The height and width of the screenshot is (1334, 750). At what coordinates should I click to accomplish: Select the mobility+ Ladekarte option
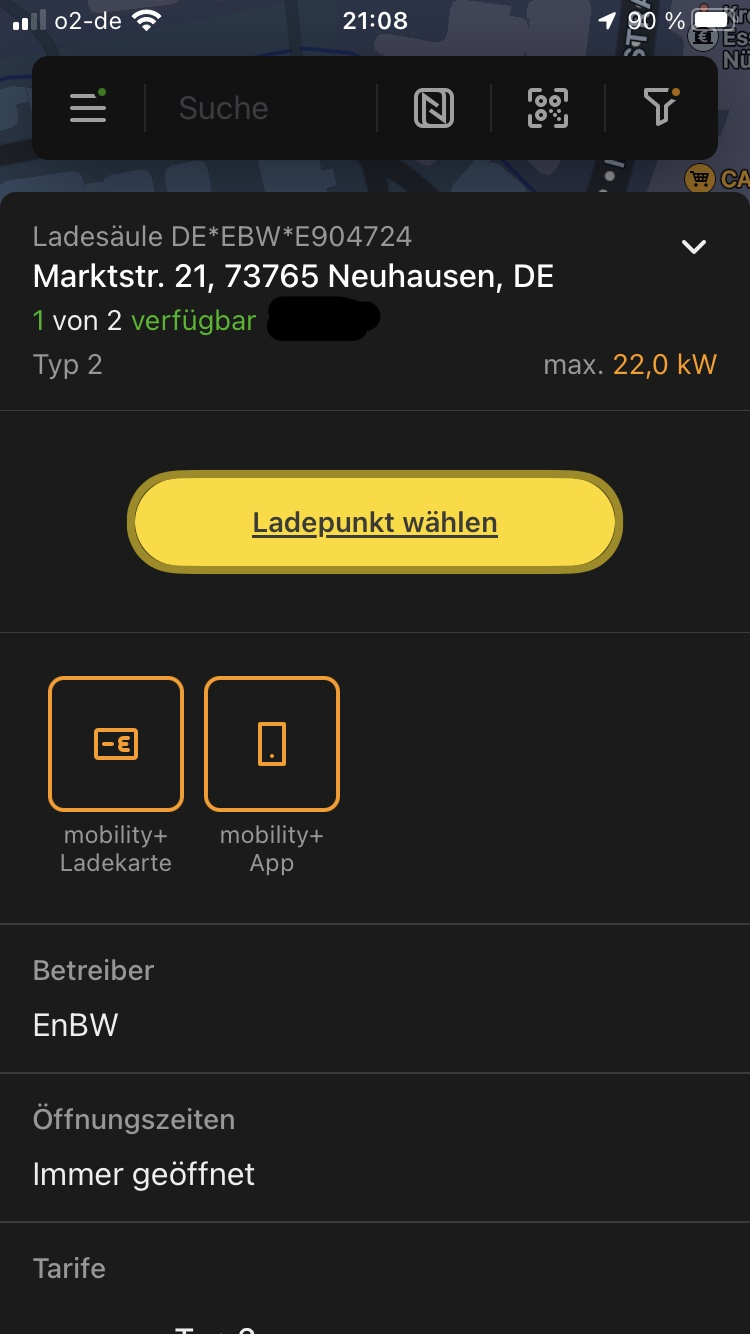tap(116, 744)
